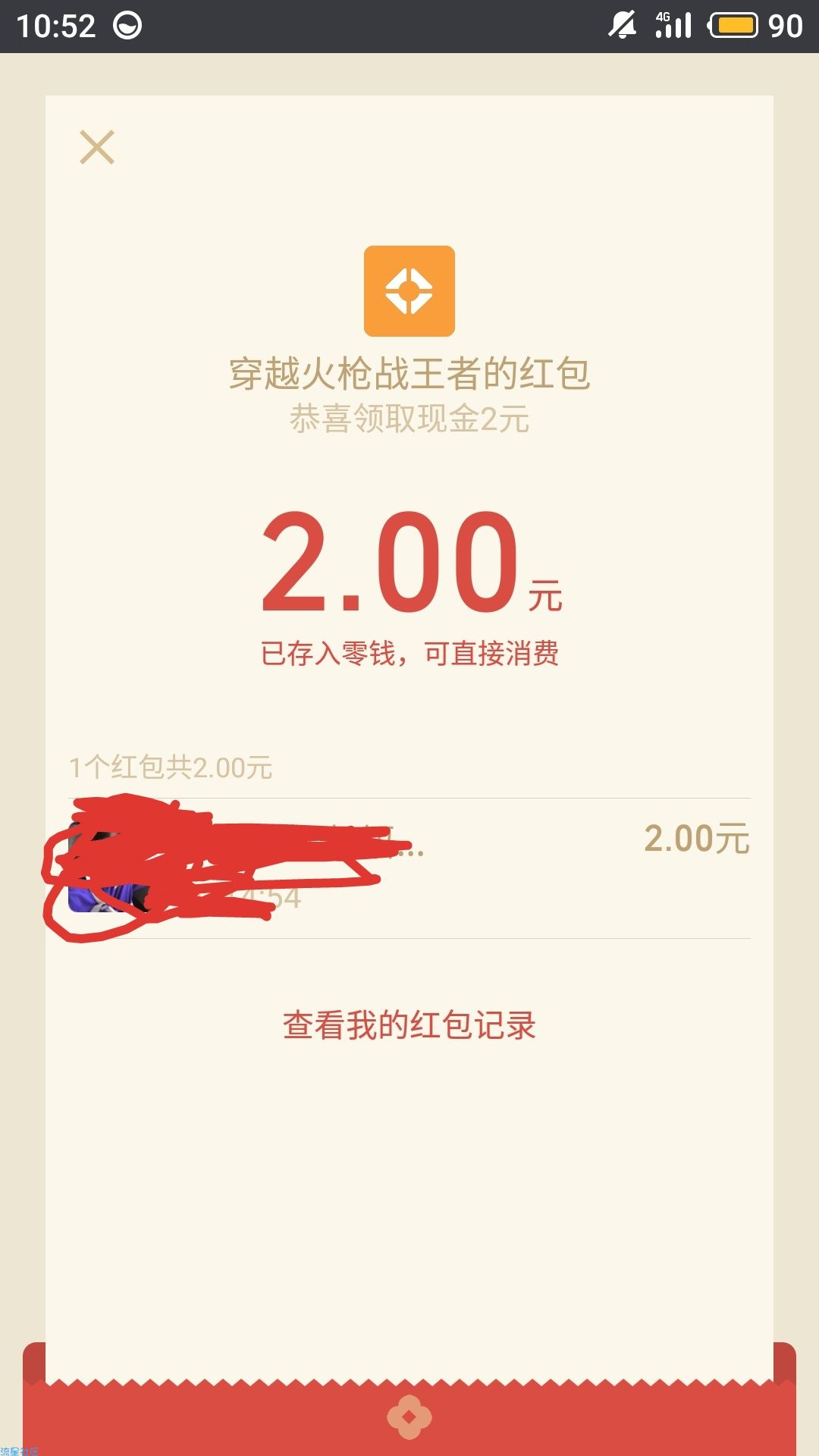Screen dimensions: 819x1456
Task: Open 查看我的红包记录 link
Action: 409,1026
